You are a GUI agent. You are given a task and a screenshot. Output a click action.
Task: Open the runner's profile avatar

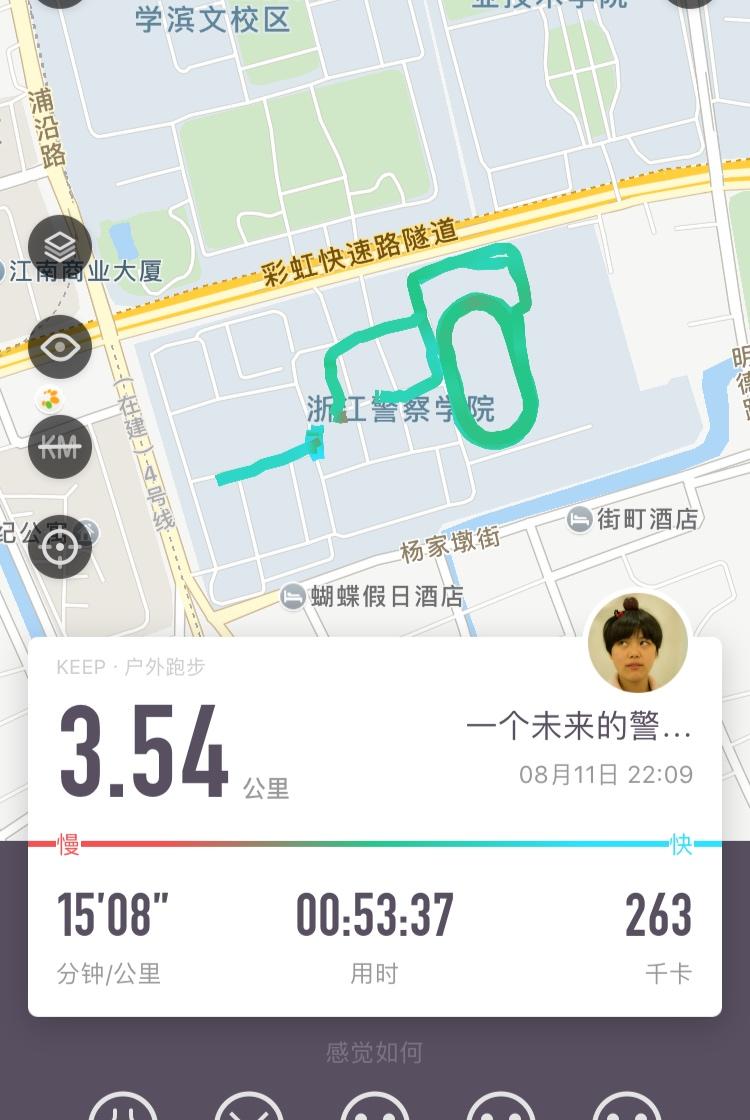(x=637, y=643)
